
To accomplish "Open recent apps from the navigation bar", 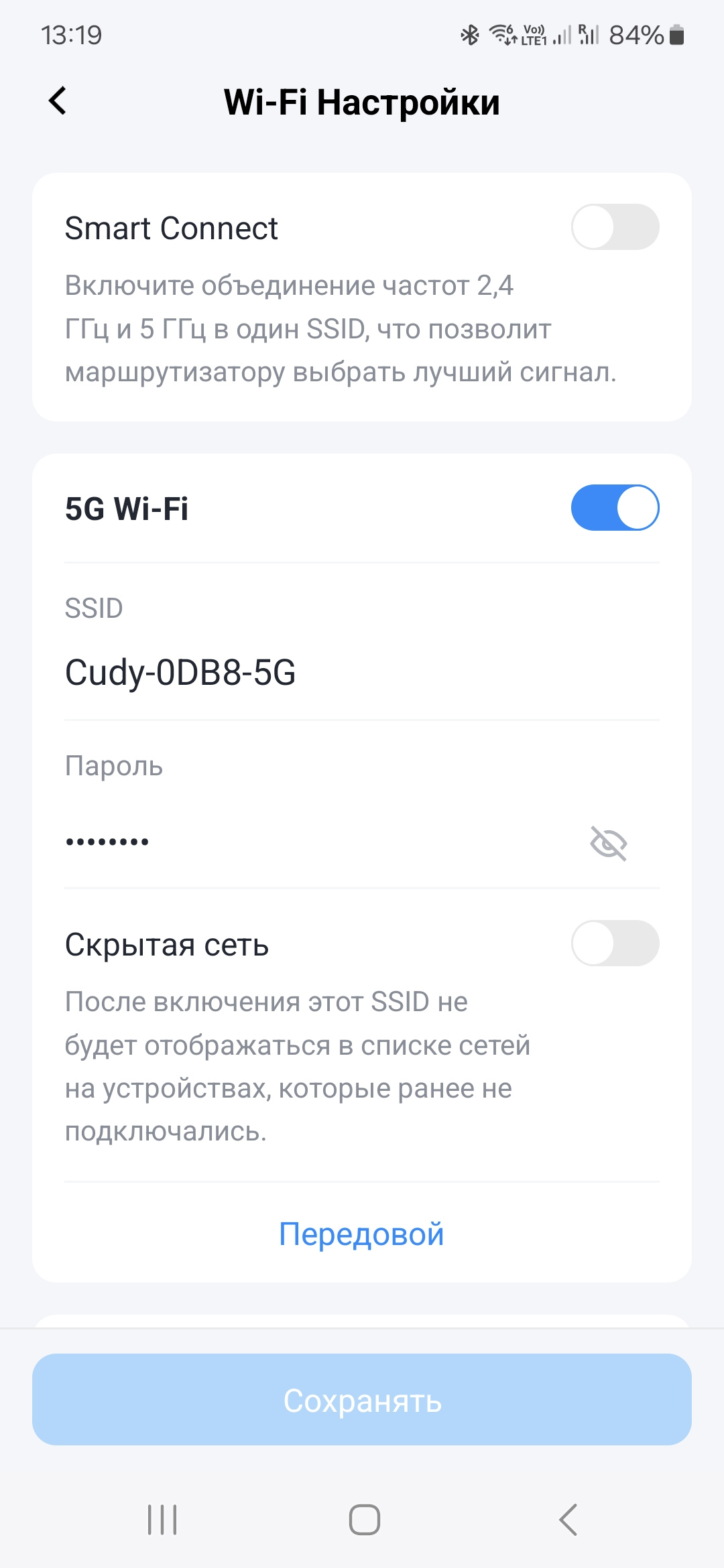I will click(x=162, y=1520).
